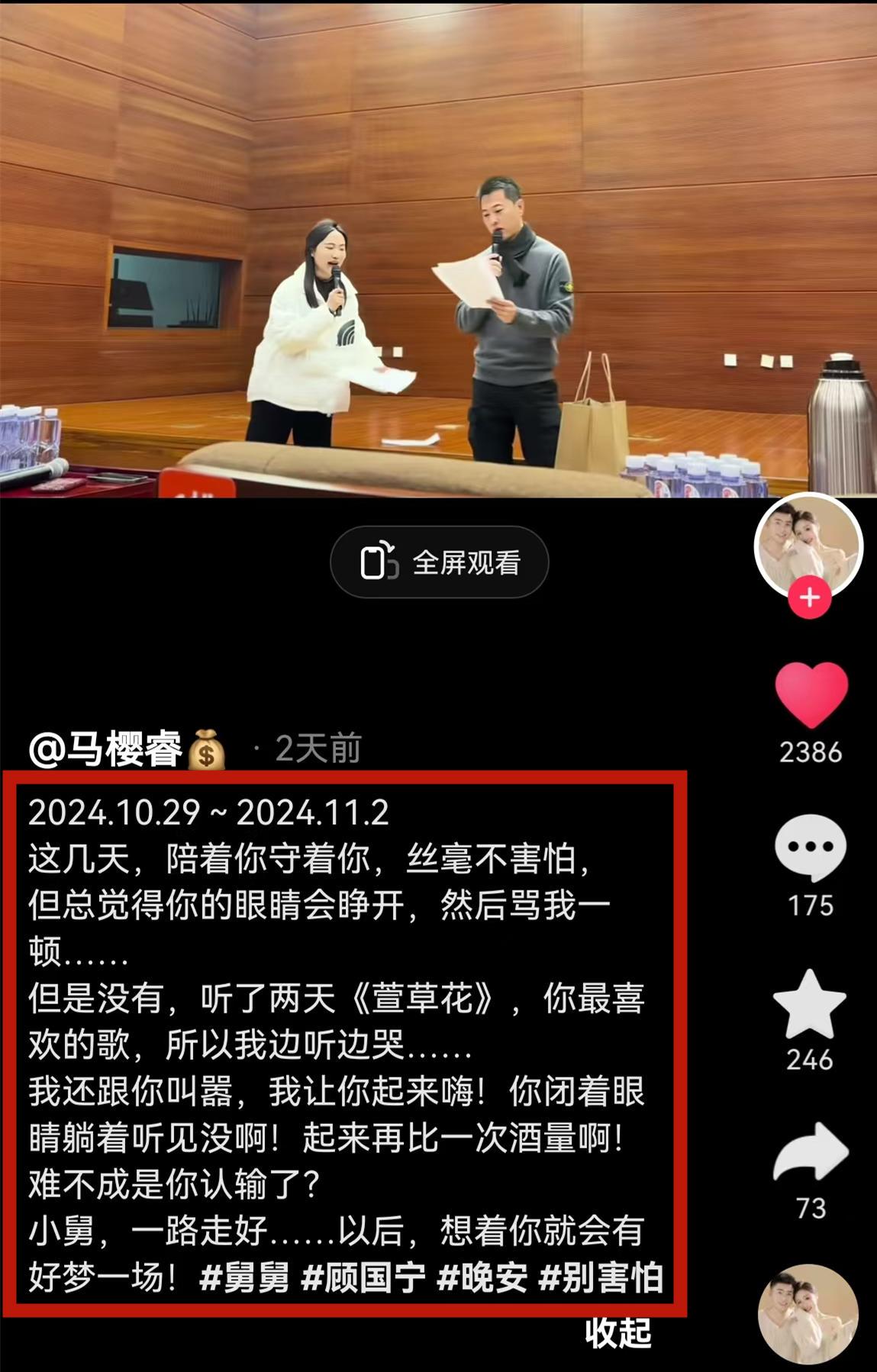Save the video with the star icon
Screen dimensions: 877x1372
tap(810, 1004)
